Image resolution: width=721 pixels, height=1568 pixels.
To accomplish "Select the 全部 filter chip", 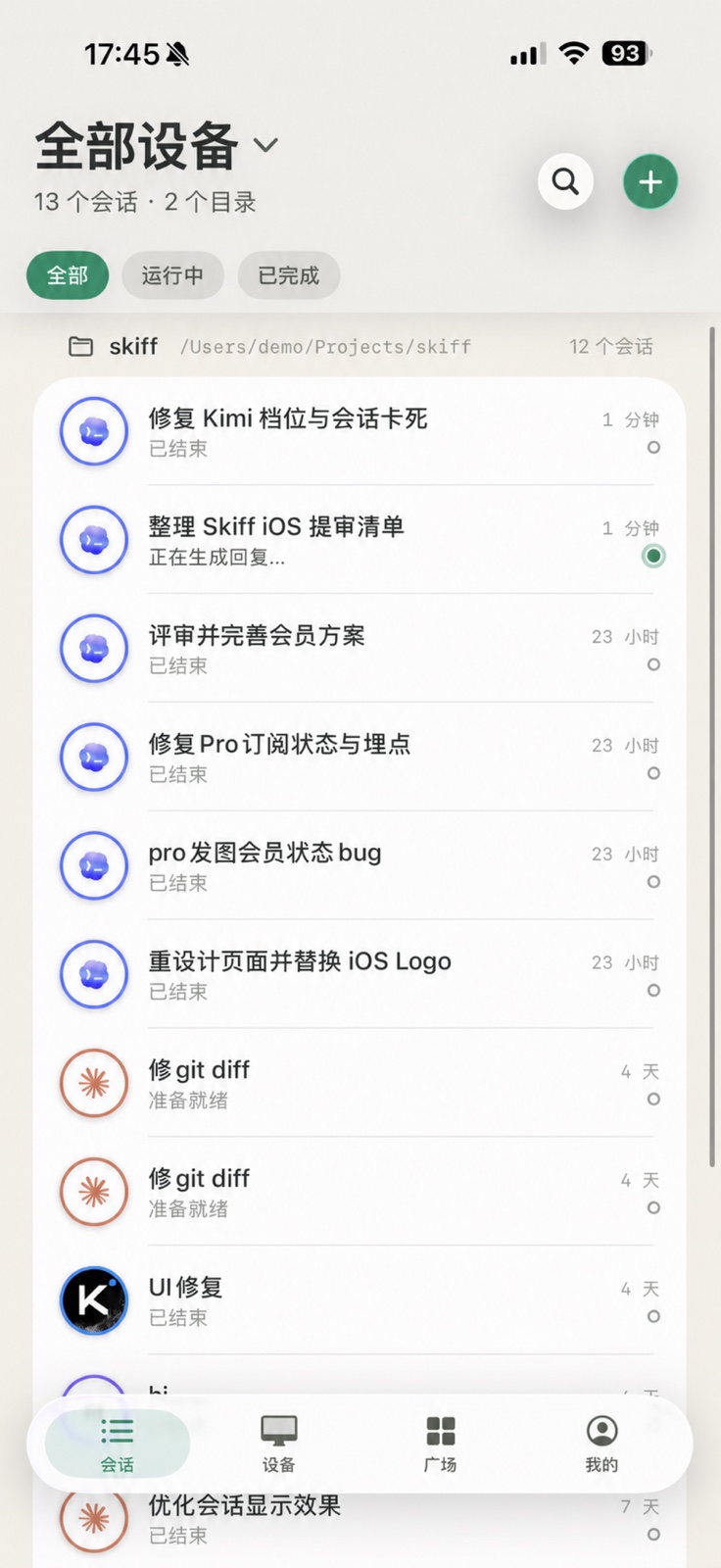I will [x=67, y=275].
